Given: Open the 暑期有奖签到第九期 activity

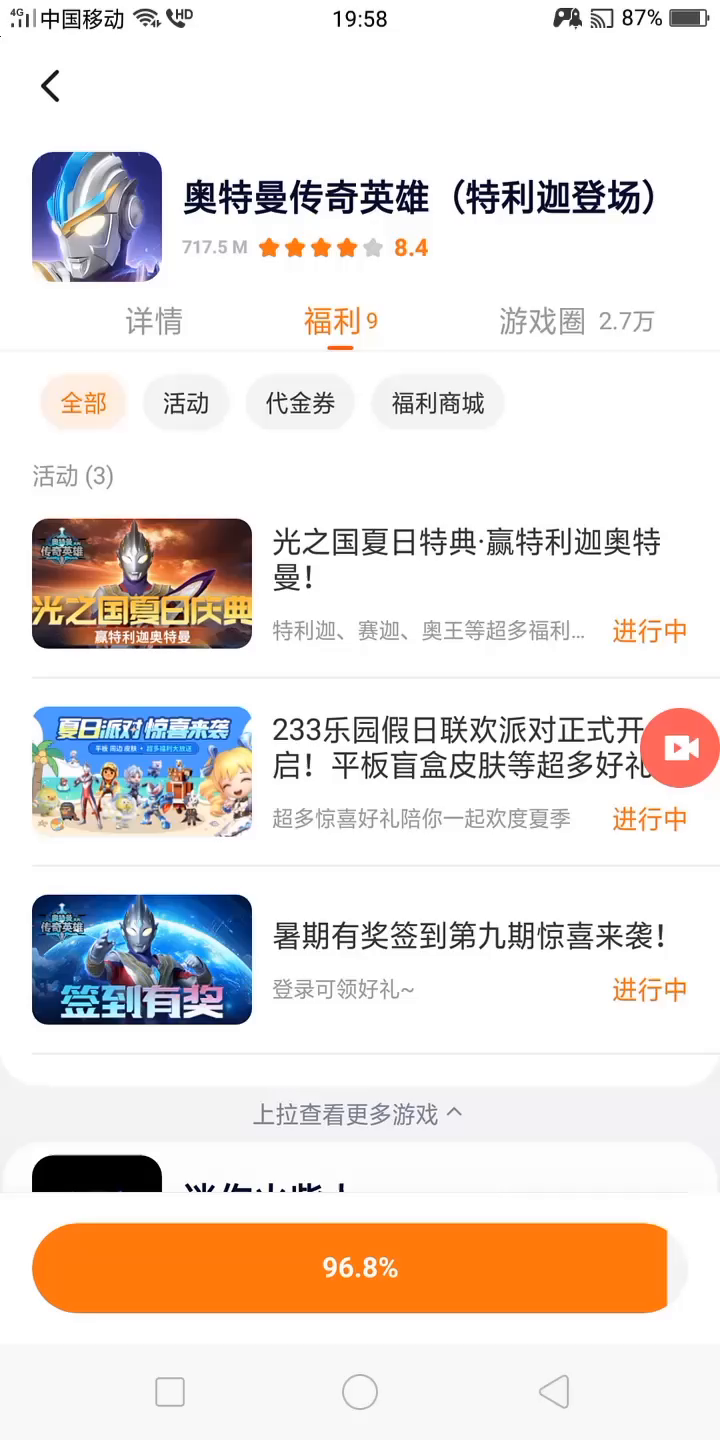Looking at the screenshot, I should [x=469, y=937].
